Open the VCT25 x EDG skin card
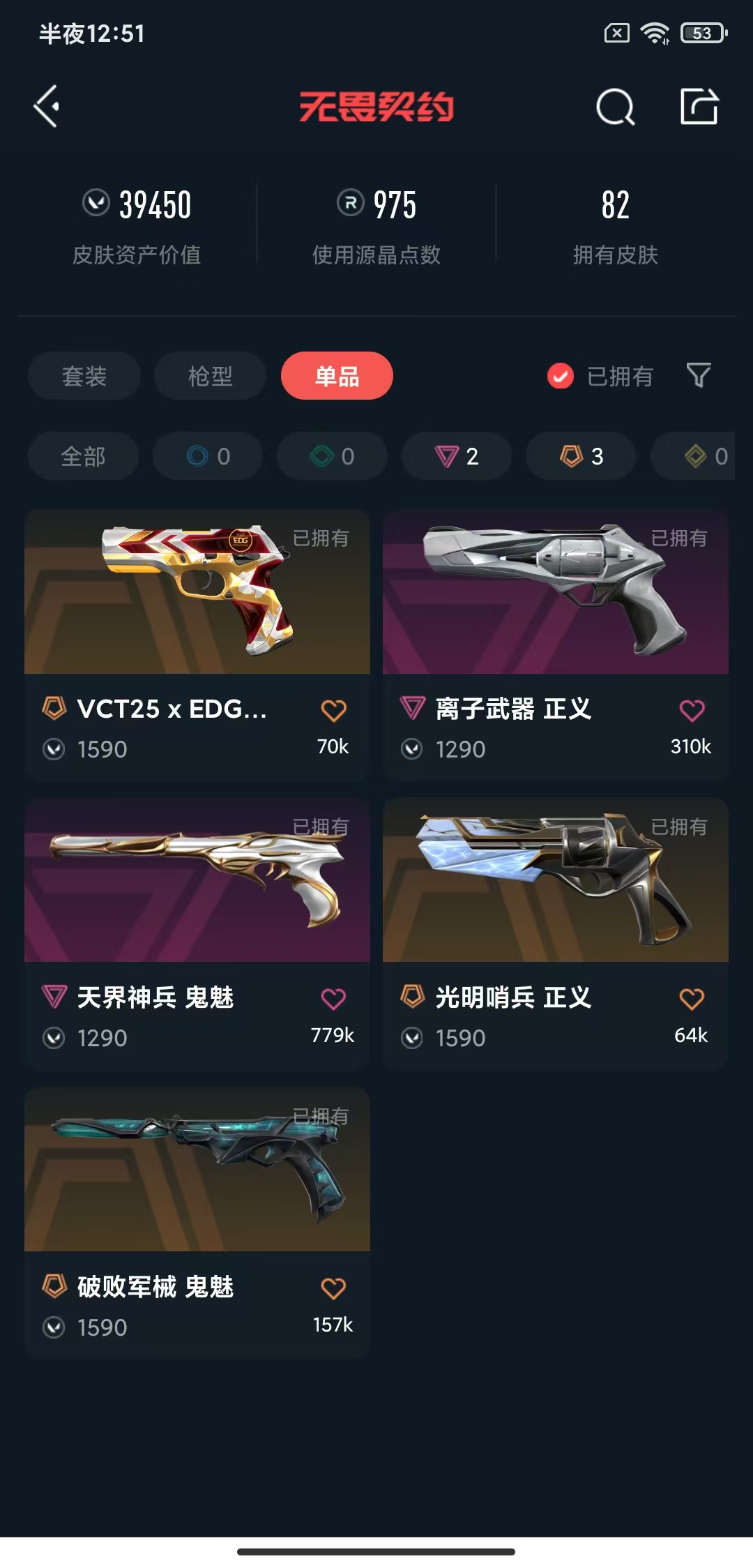Viewport: 753px width, 1568px height. click(197, 593)
